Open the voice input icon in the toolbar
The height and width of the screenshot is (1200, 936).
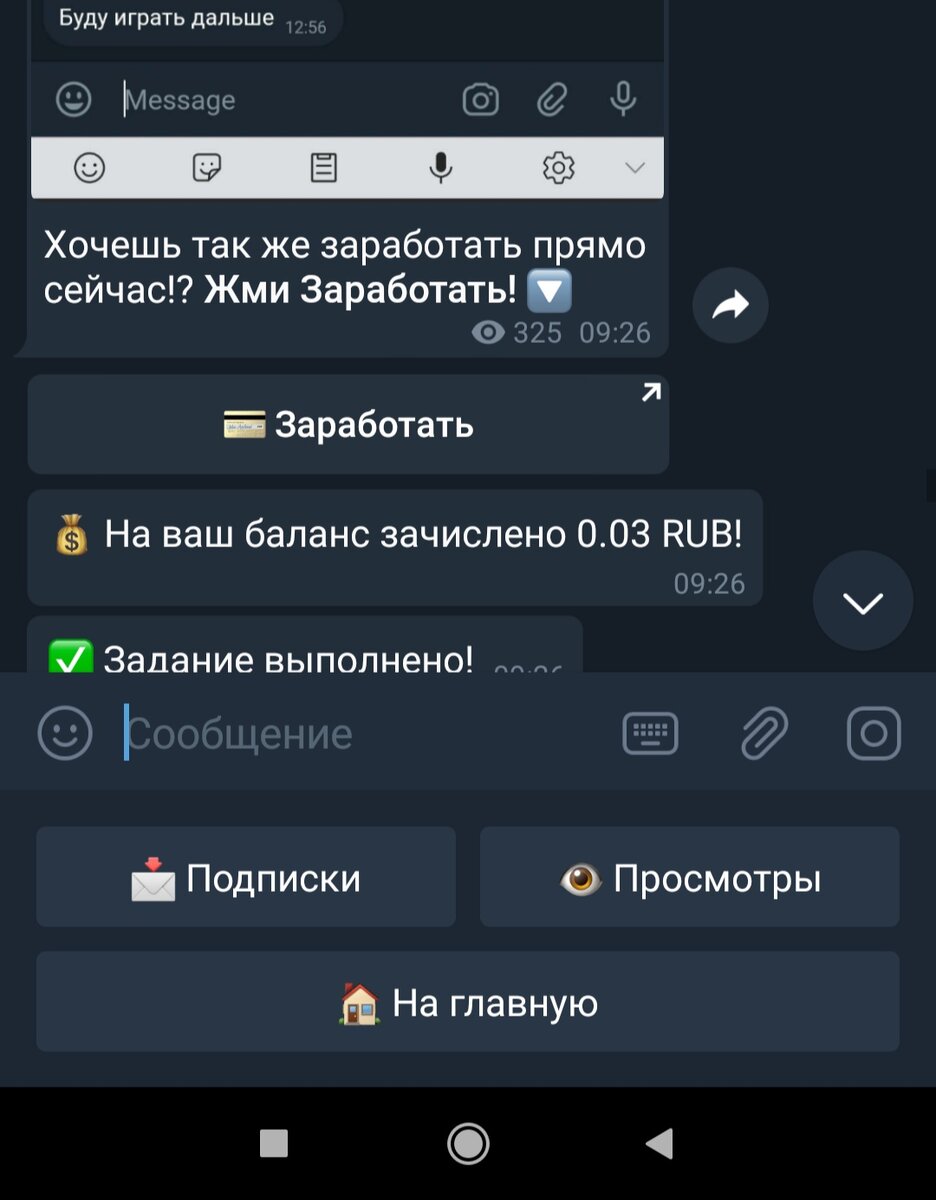[x=441, y=169]
